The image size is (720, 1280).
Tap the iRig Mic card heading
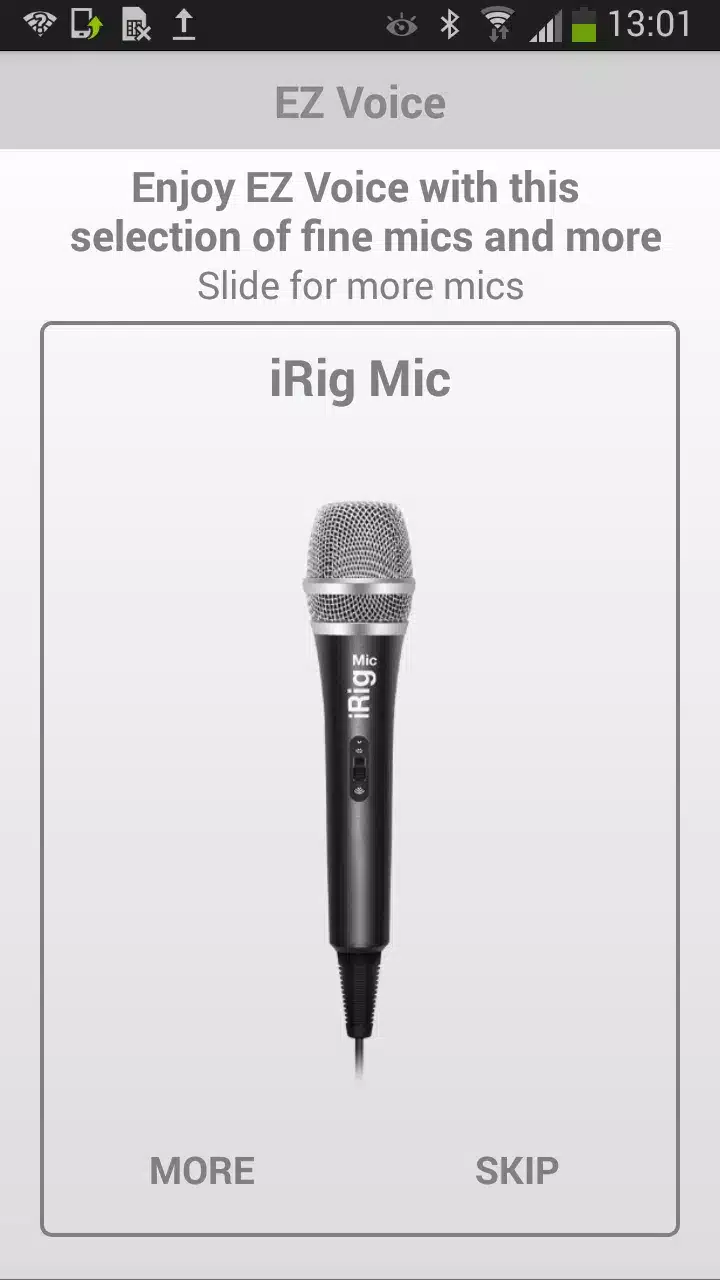pyautogui.click(x=362, y=378)
